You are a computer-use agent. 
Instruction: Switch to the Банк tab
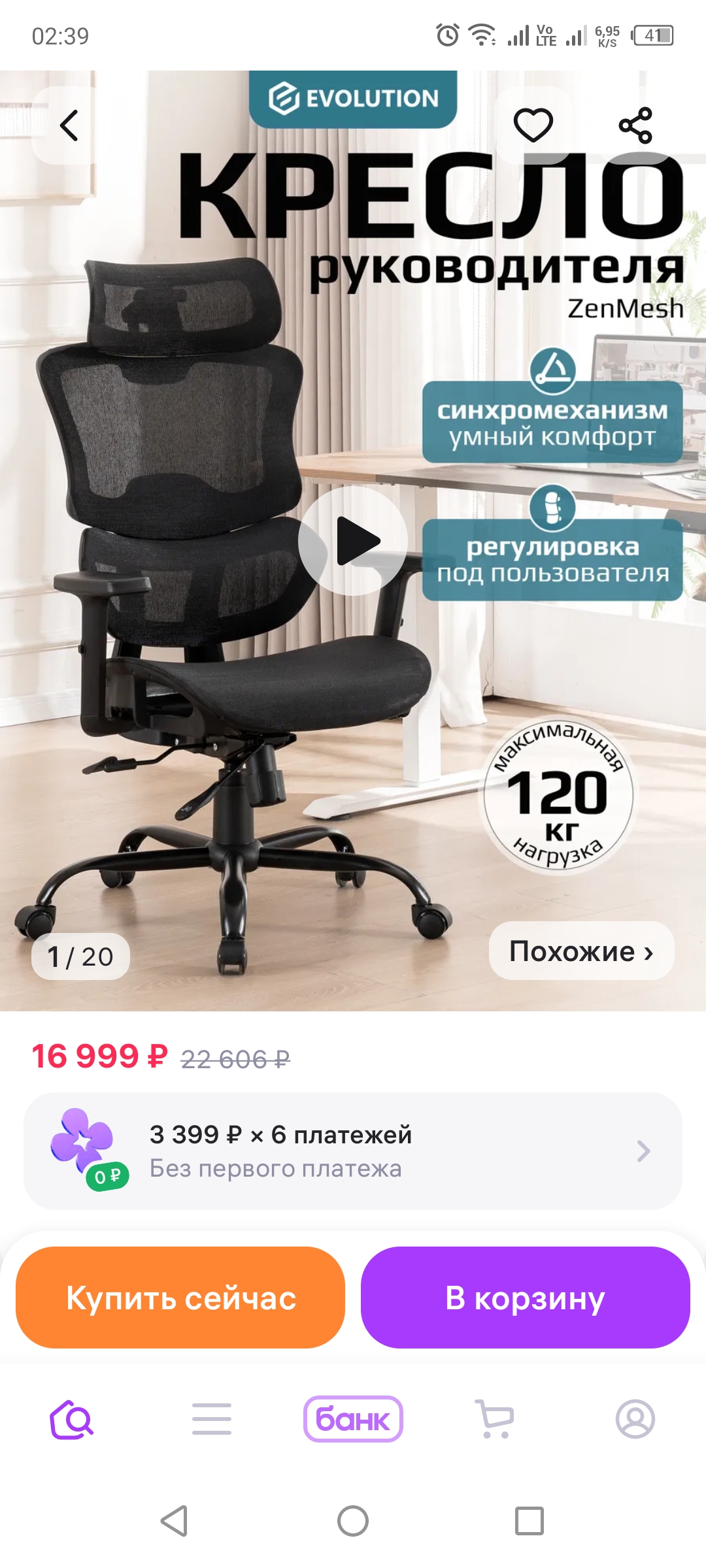tap(353, 1419)
